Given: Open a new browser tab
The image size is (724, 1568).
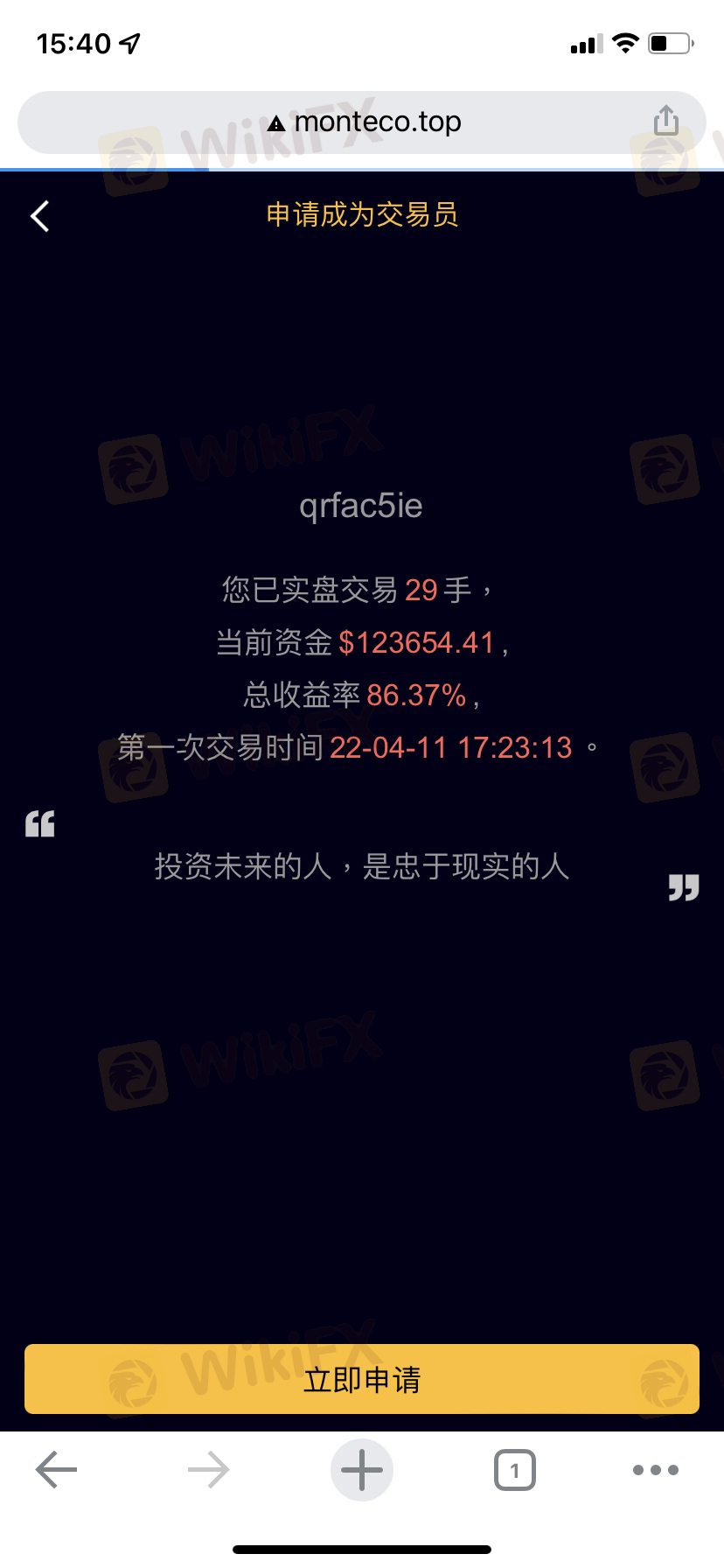Looking at the screenshot, I should point(362,1470).
